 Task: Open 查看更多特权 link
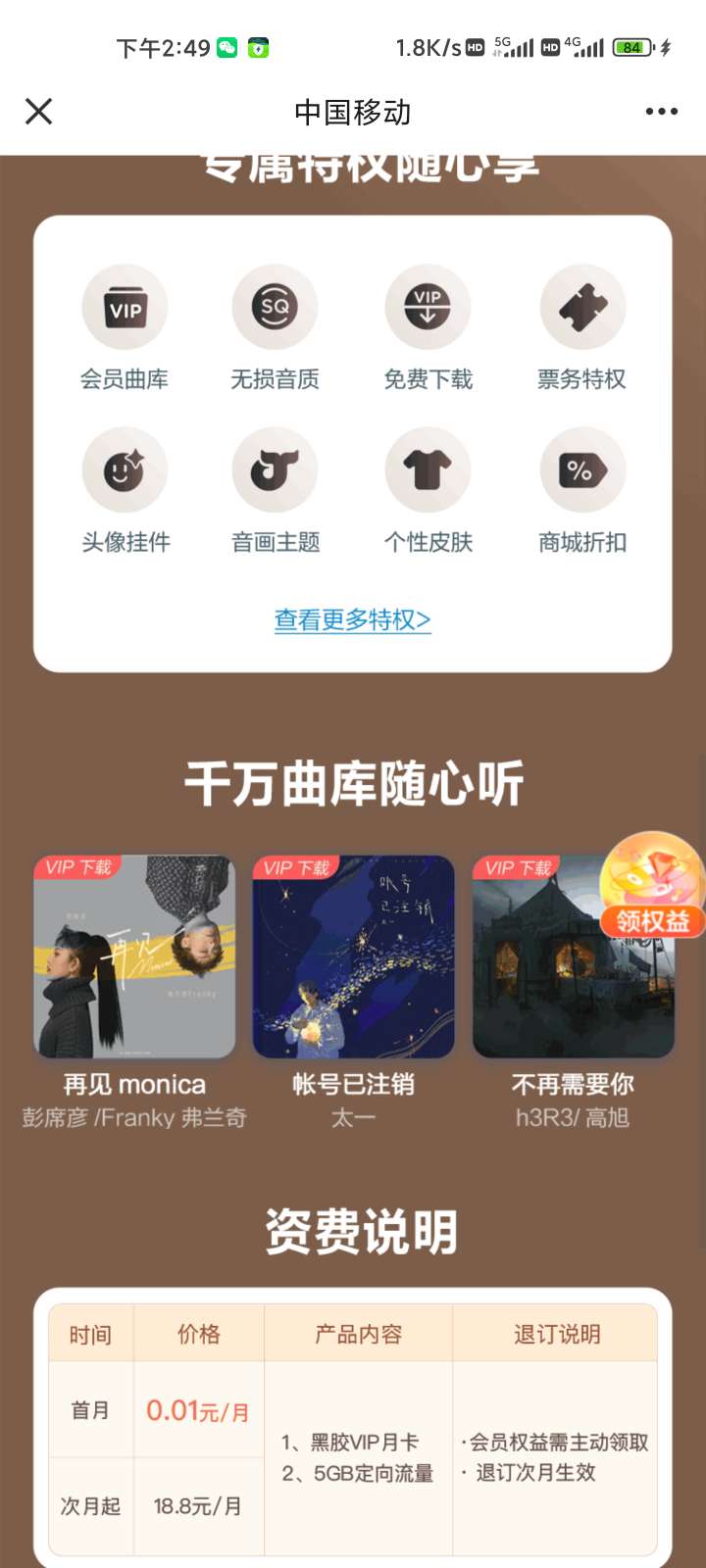(x=352, y=620)
